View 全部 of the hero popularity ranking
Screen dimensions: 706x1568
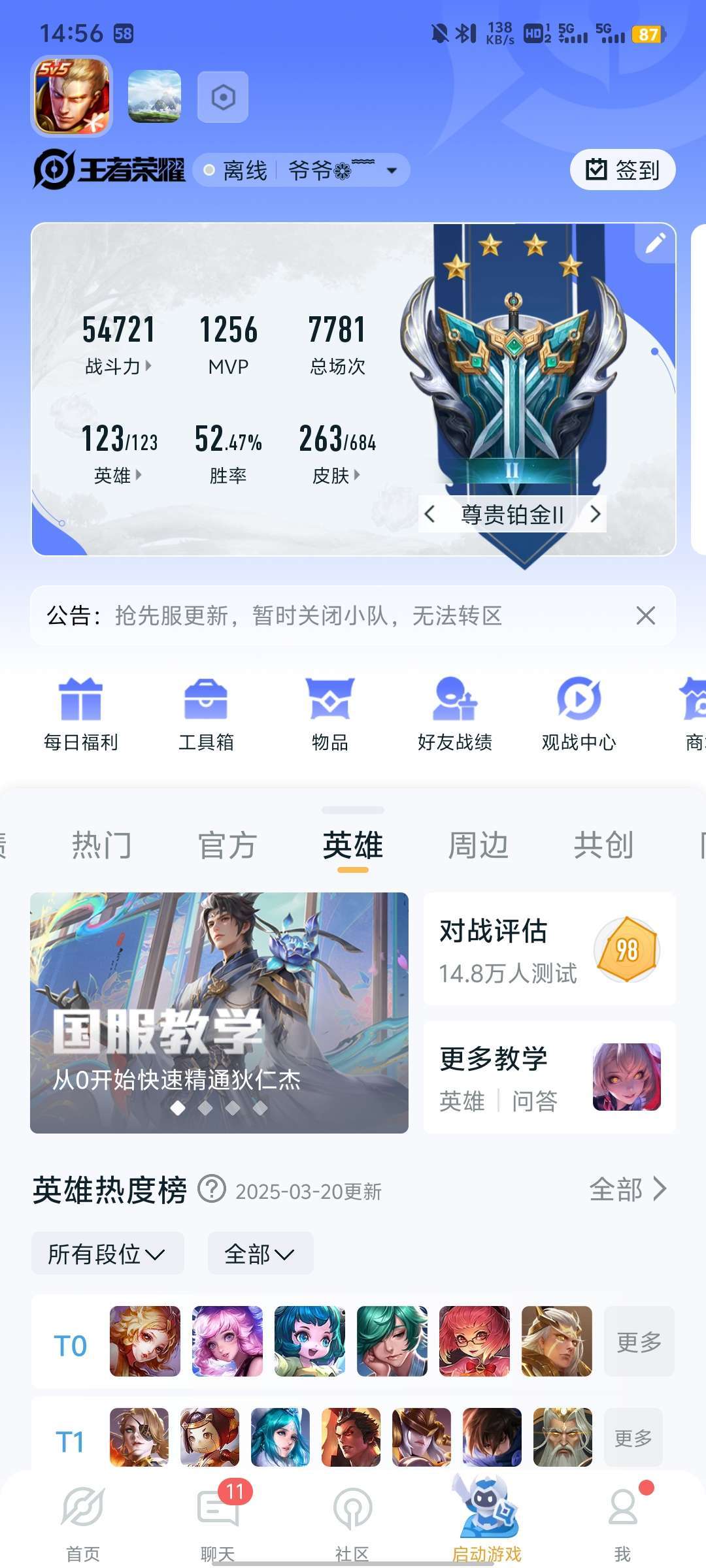point(628,1189)
